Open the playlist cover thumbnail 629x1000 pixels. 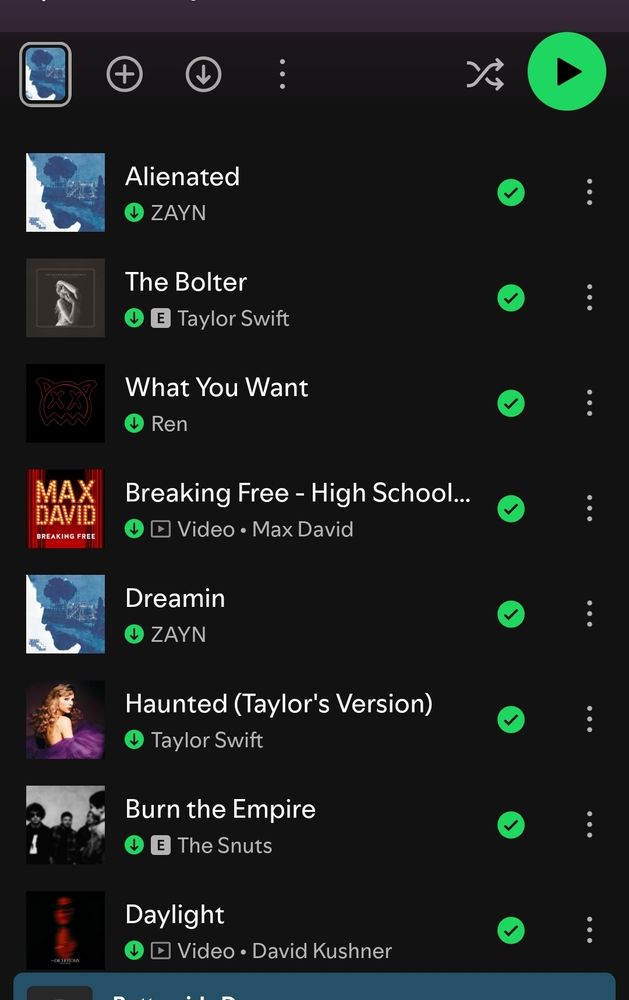coord(45,74)
